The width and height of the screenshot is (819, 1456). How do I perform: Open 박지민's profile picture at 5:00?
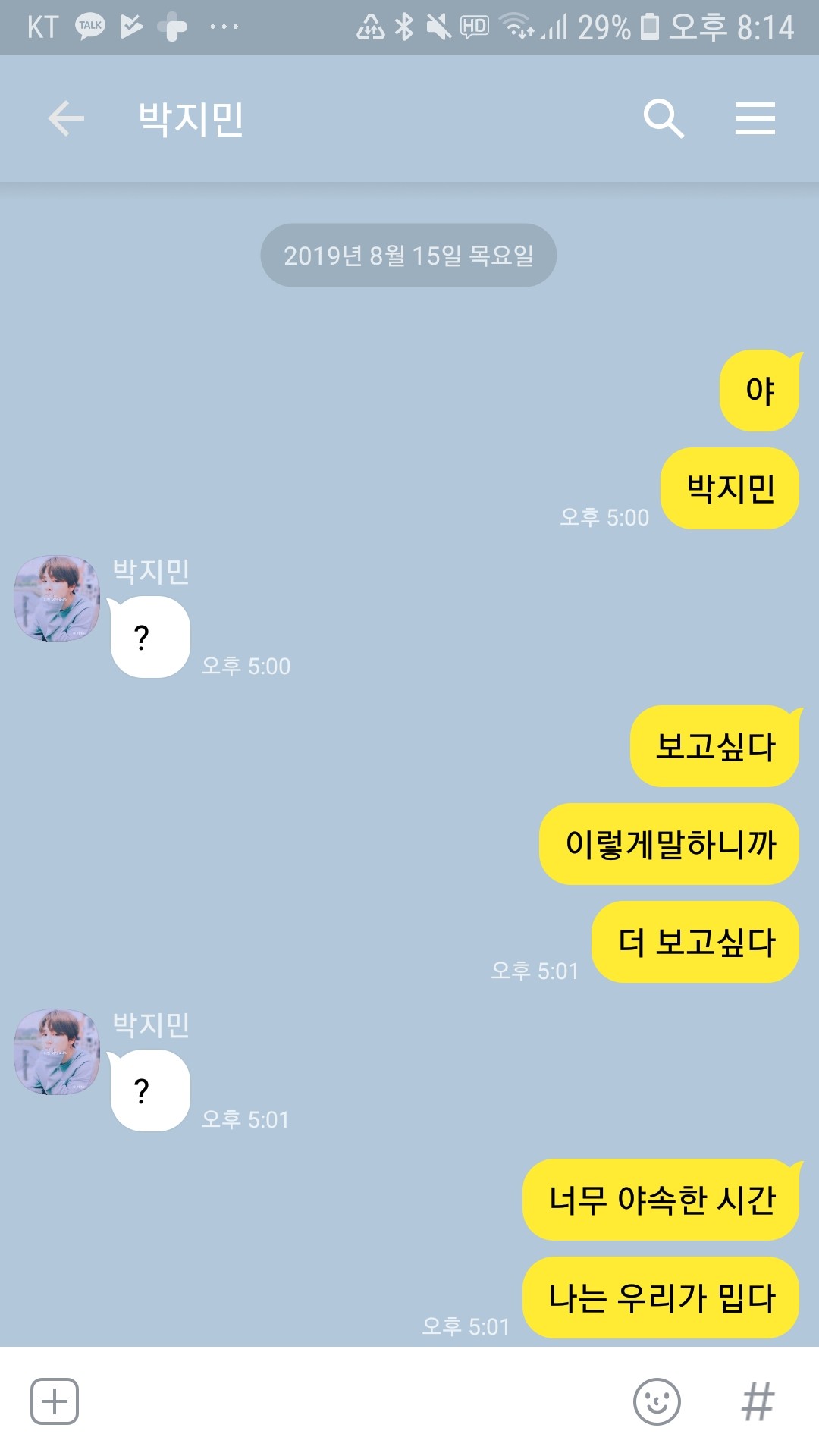57,598
